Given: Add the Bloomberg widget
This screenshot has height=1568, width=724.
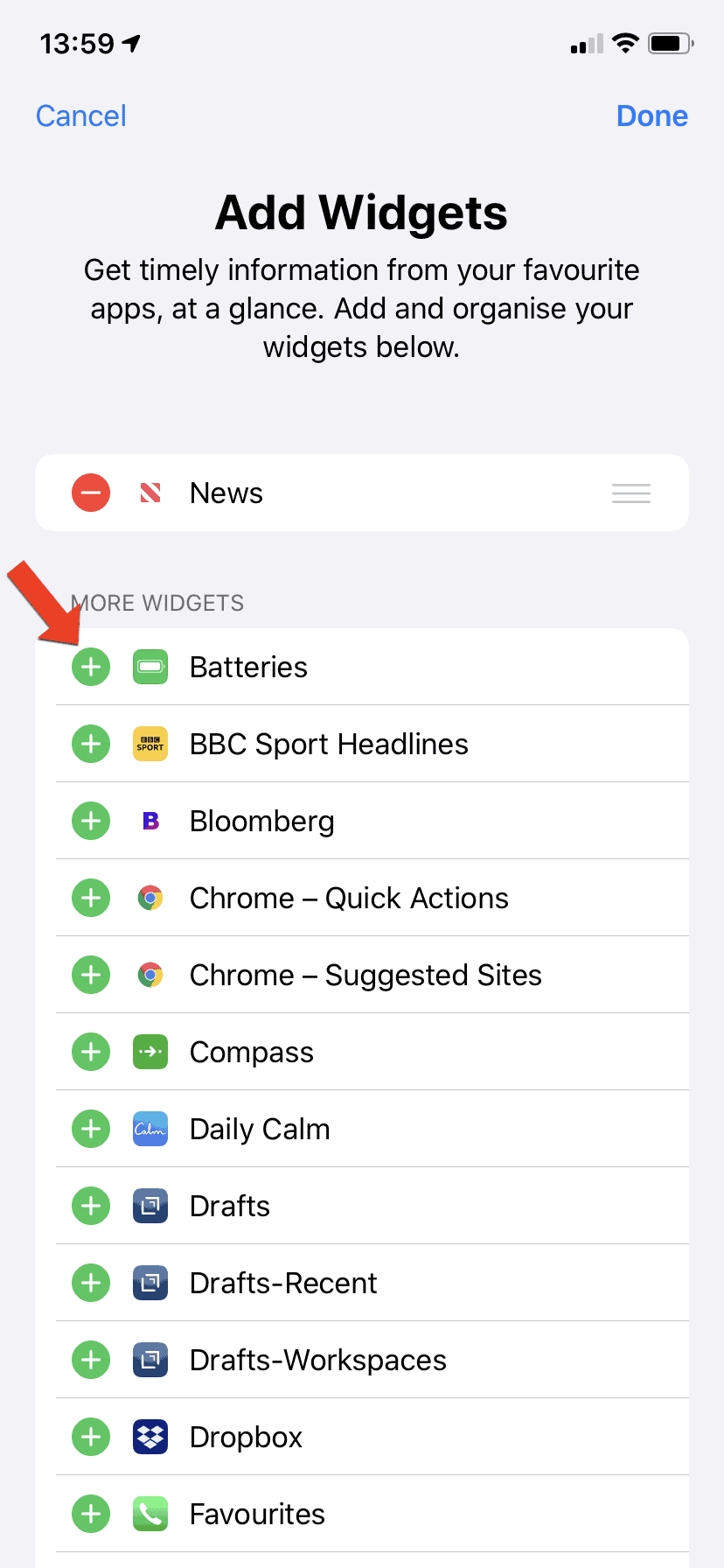Looking at the screenshot, I should [x=90, y=820].
